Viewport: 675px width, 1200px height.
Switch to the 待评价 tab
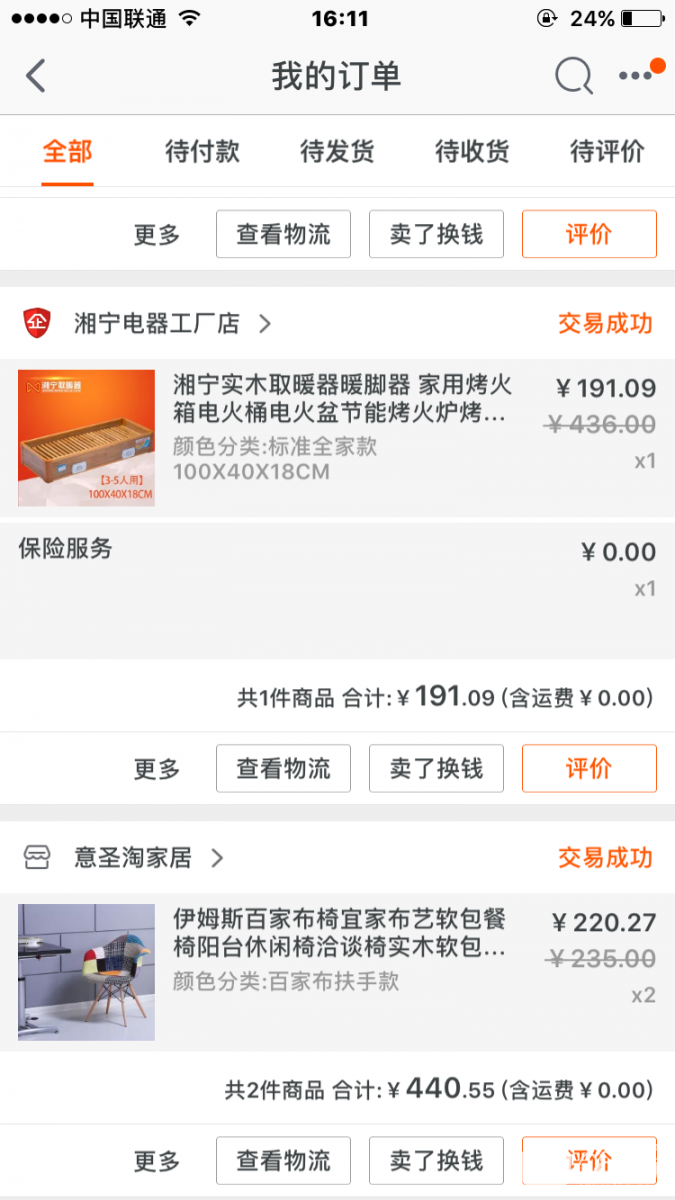tap(607, 152)
